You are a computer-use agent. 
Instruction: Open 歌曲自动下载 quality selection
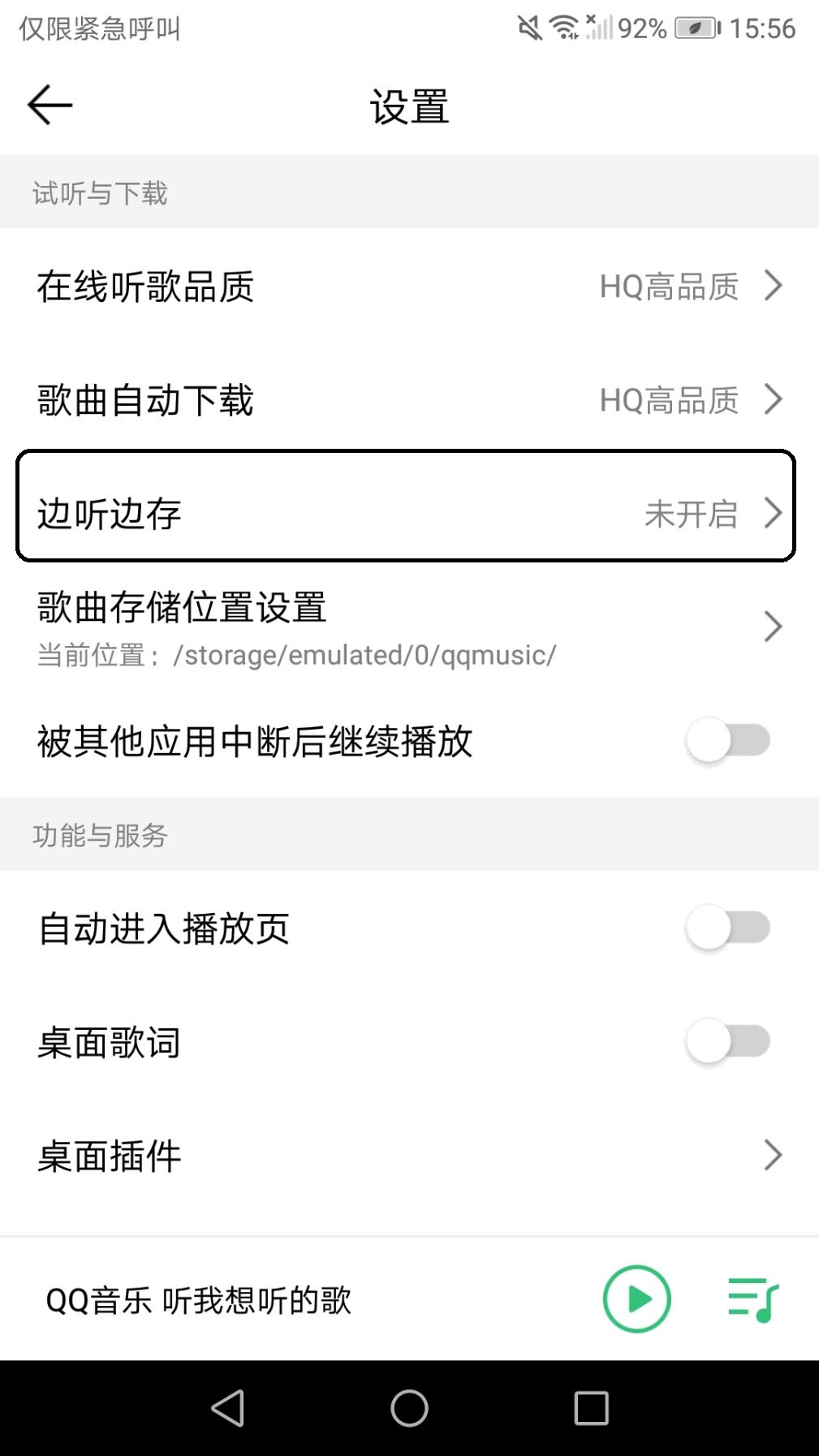[x=409, y=400]
